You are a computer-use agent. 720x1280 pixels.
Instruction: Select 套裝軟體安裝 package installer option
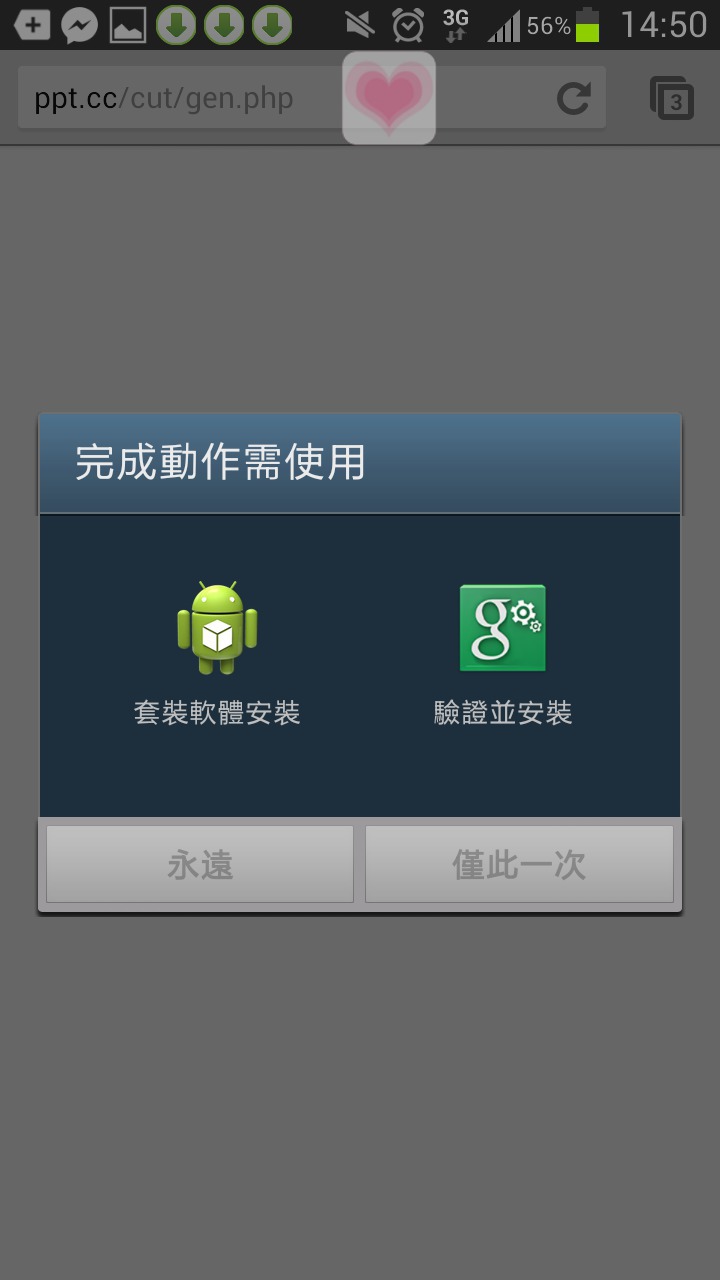(217, 653)
